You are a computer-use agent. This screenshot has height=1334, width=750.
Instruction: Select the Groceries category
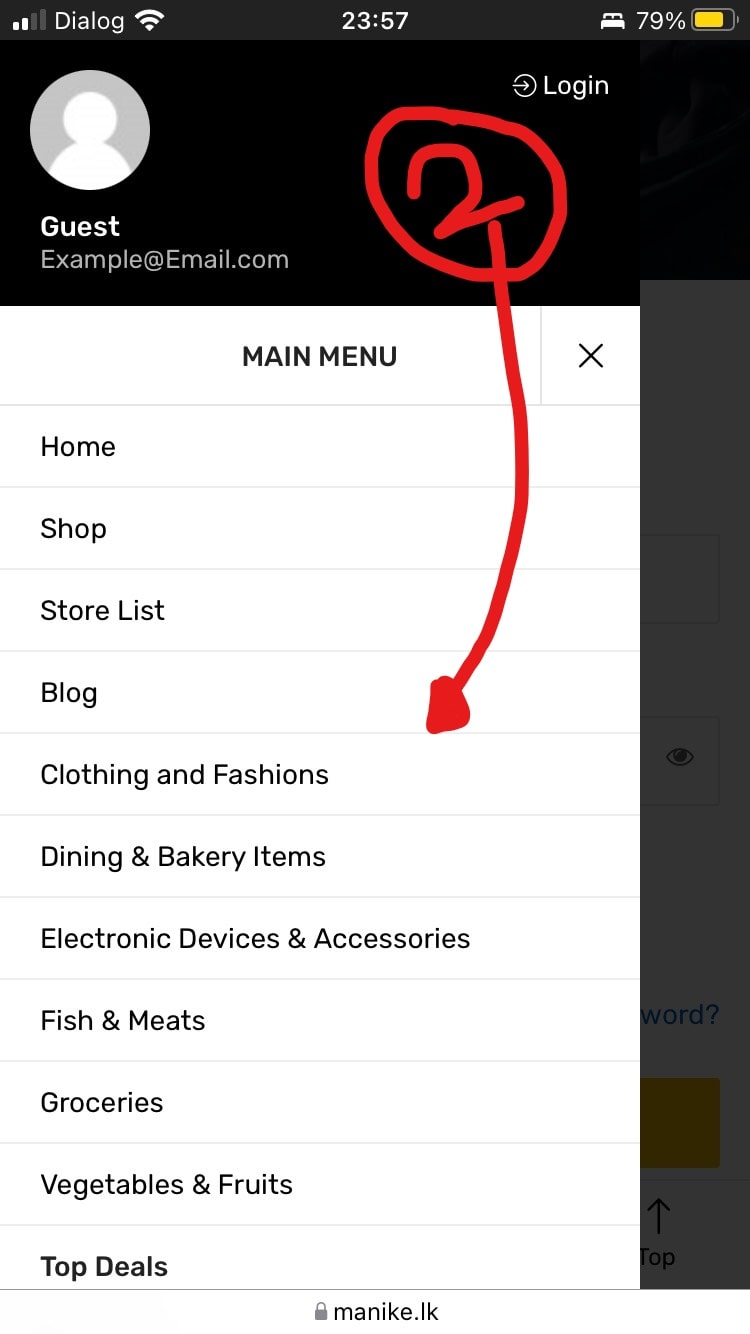[x=320, y=1102]
